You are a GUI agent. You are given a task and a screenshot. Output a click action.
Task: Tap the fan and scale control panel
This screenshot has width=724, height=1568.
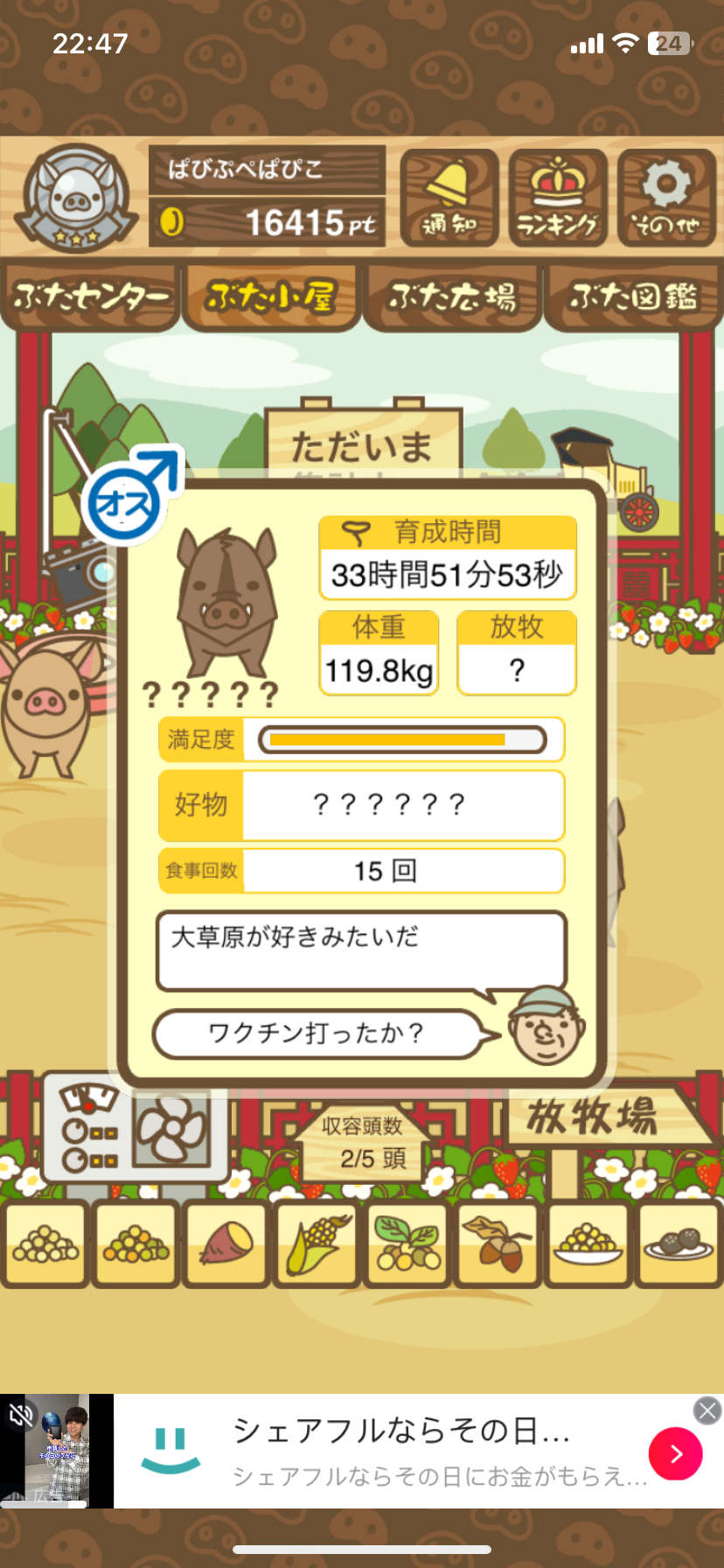pos(136,1127)
